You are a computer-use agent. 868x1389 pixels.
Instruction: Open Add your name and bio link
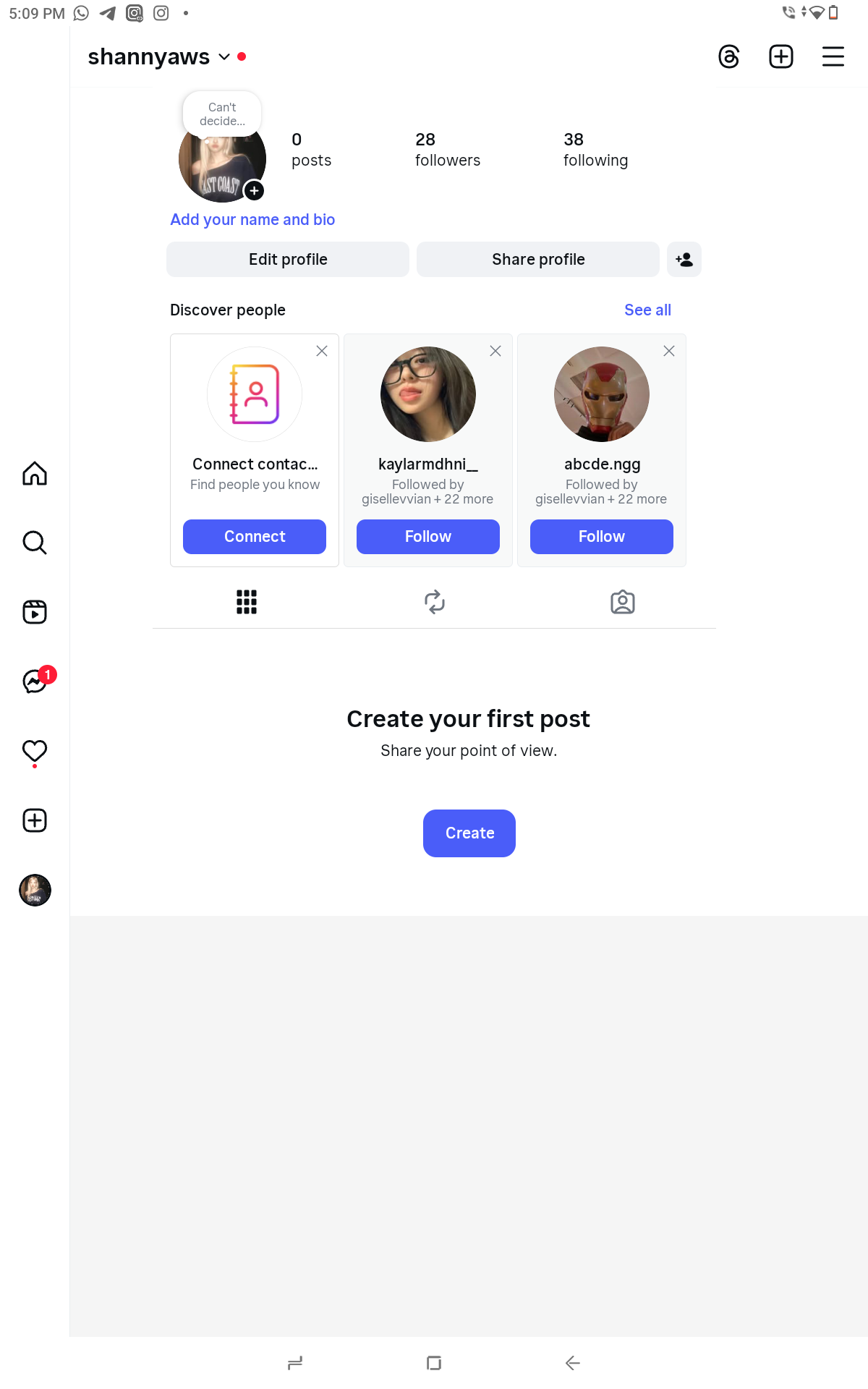[x=252, y=219]
